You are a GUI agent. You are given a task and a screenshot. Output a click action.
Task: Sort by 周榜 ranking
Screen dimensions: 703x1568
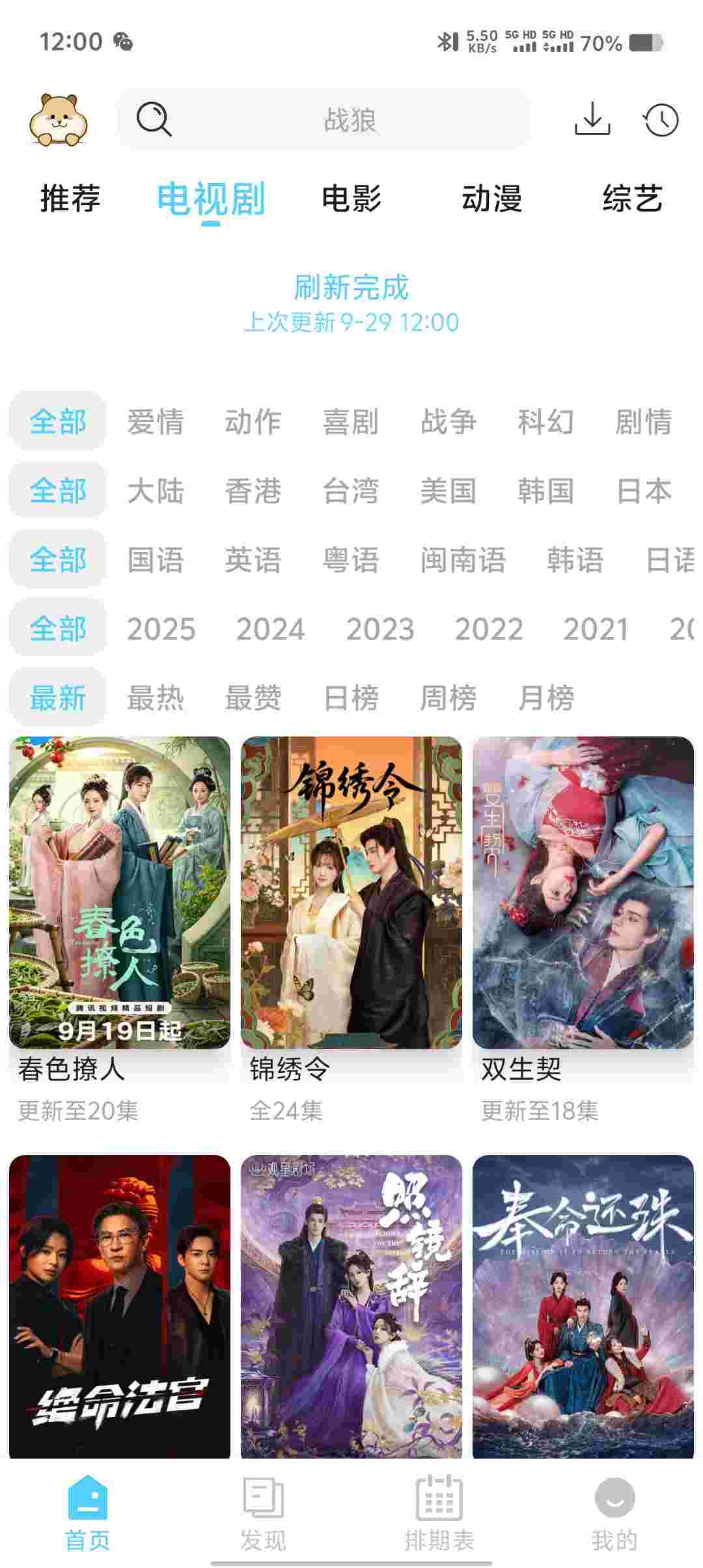point(448,698)
